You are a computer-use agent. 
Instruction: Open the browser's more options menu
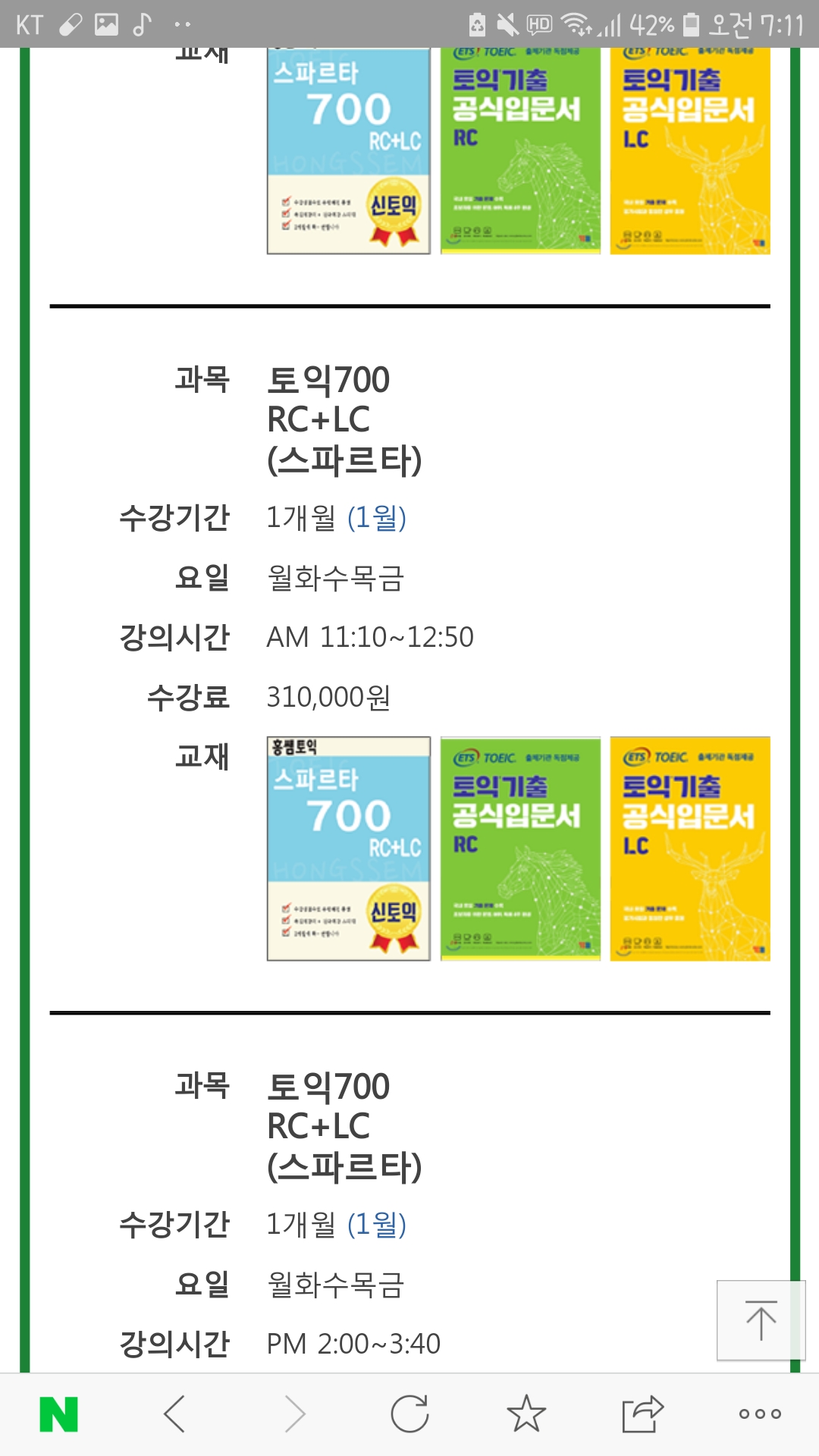coord(760,1414)
